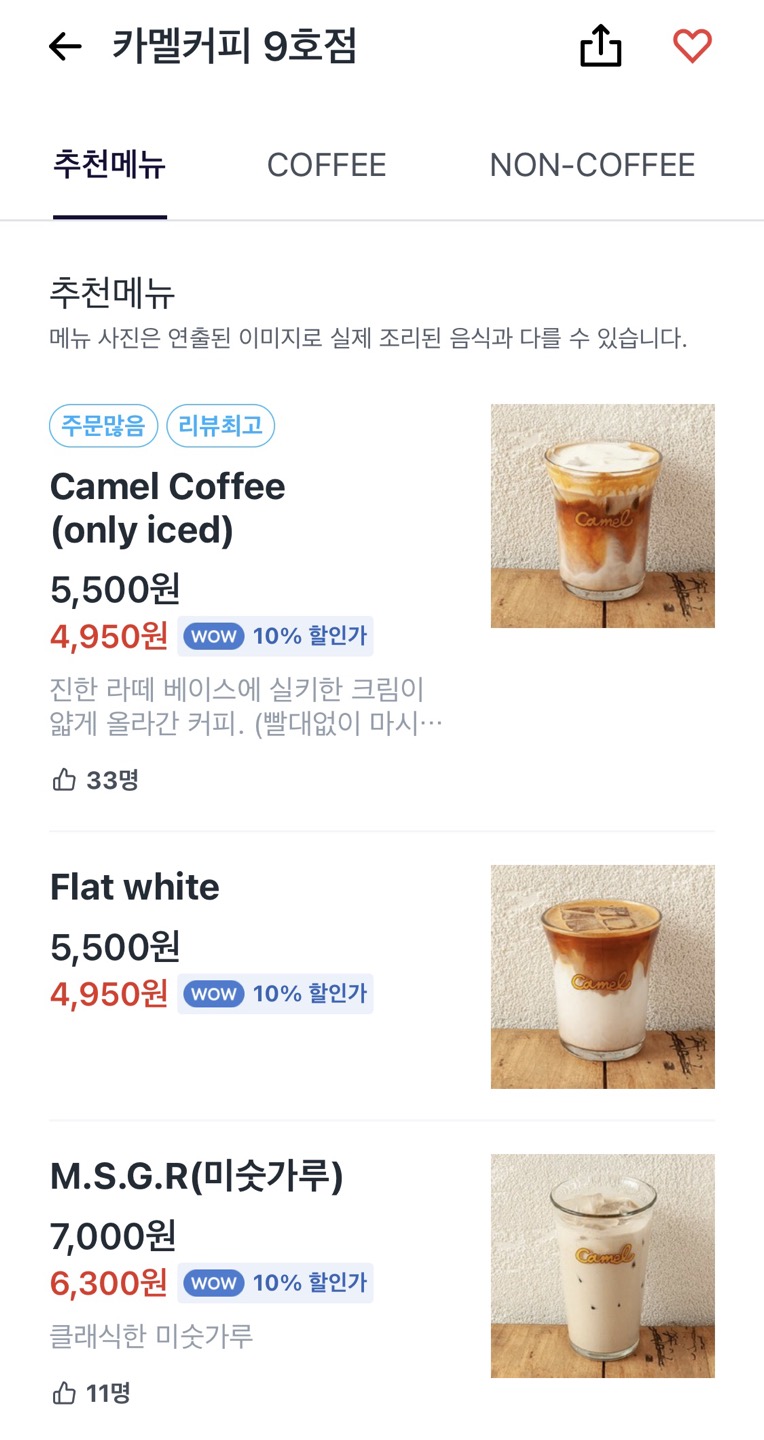Select the WOW badge next to Camel Coffee discount
The width and height of the screenshot is (764, 1440).
pos(211,636)
